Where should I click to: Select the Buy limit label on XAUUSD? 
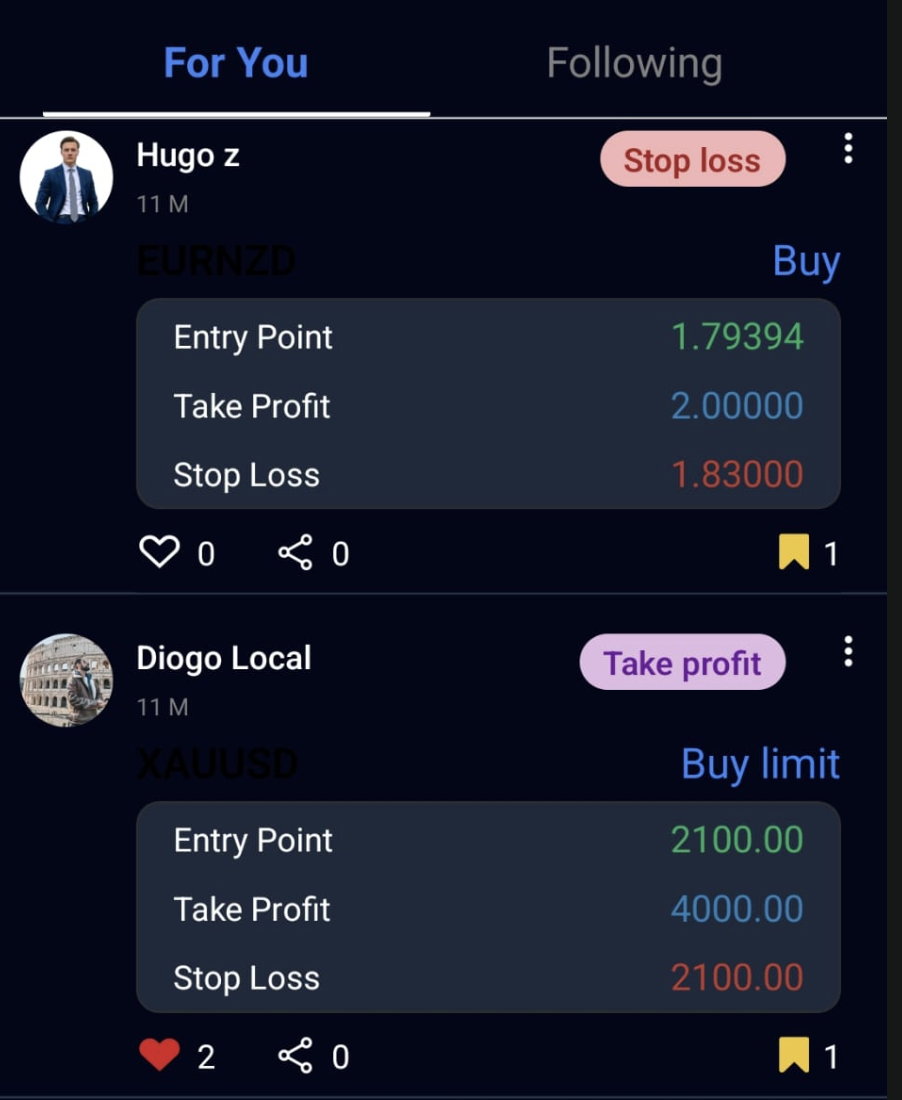tap(760, 764)
